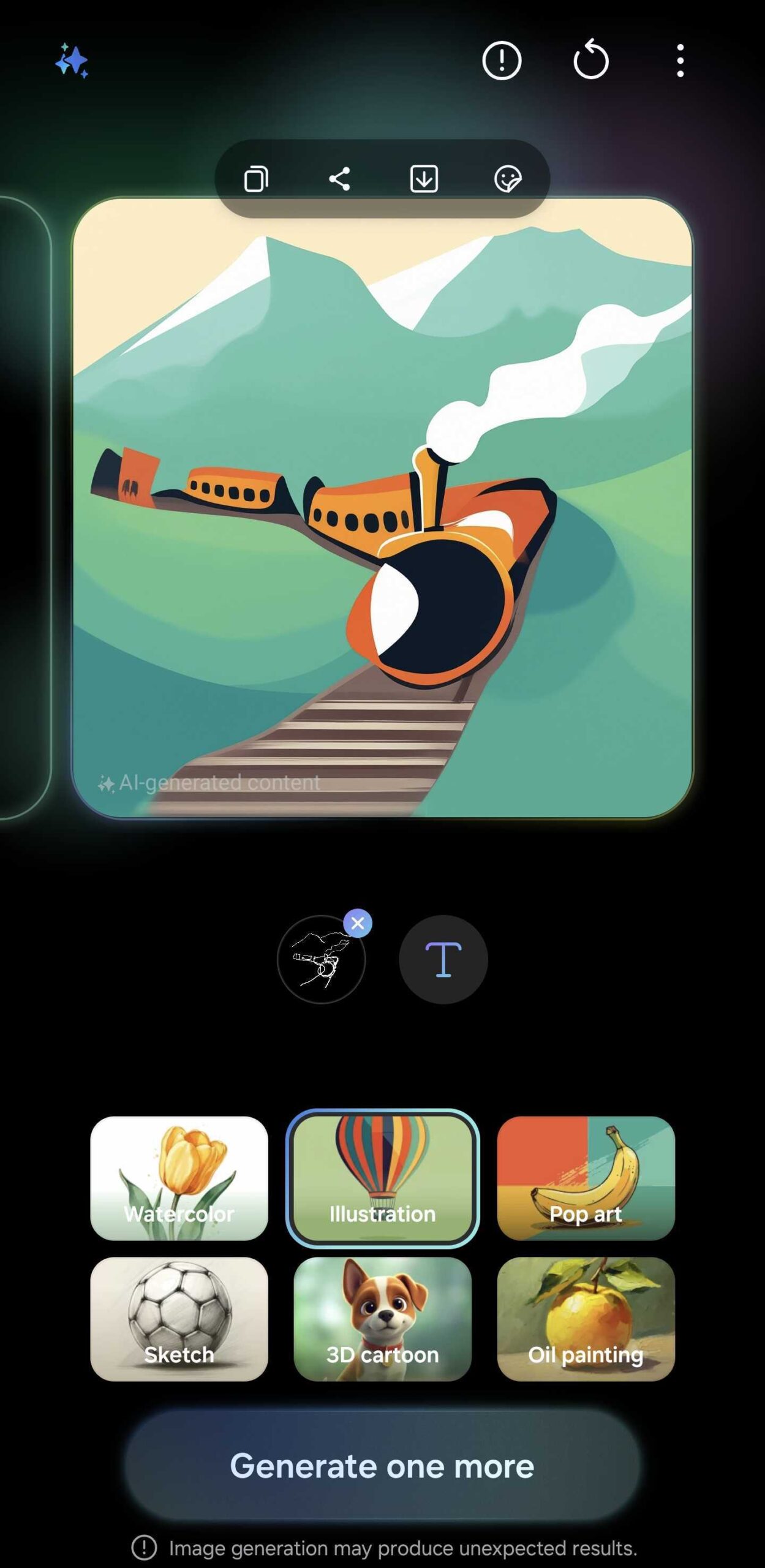Add a text prompt with T button
Viewport: 765px width, 1568px height.
point(443,959)
